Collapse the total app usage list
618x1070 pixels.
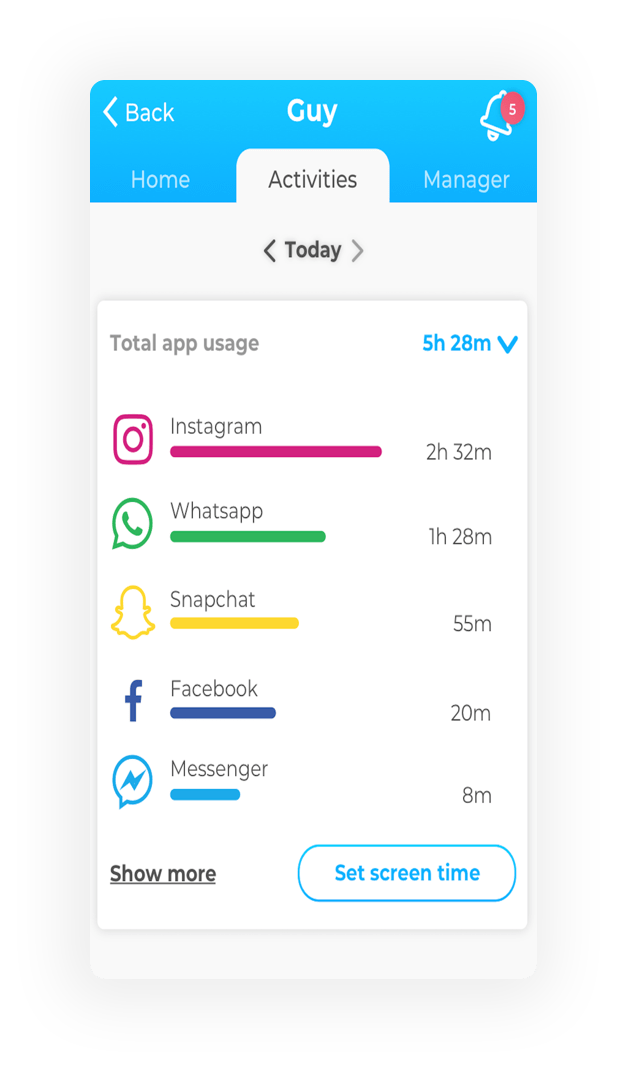(x=507, y=344)
